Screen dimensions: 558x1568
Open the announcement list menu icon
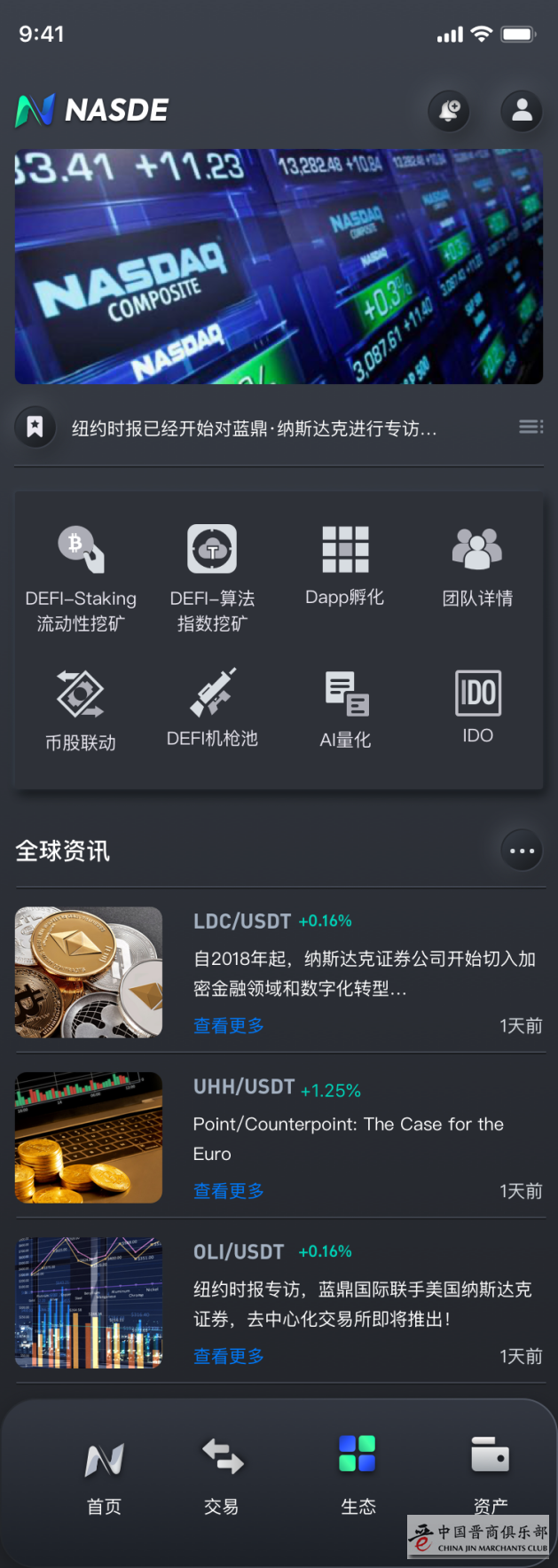tap(530, 427)
